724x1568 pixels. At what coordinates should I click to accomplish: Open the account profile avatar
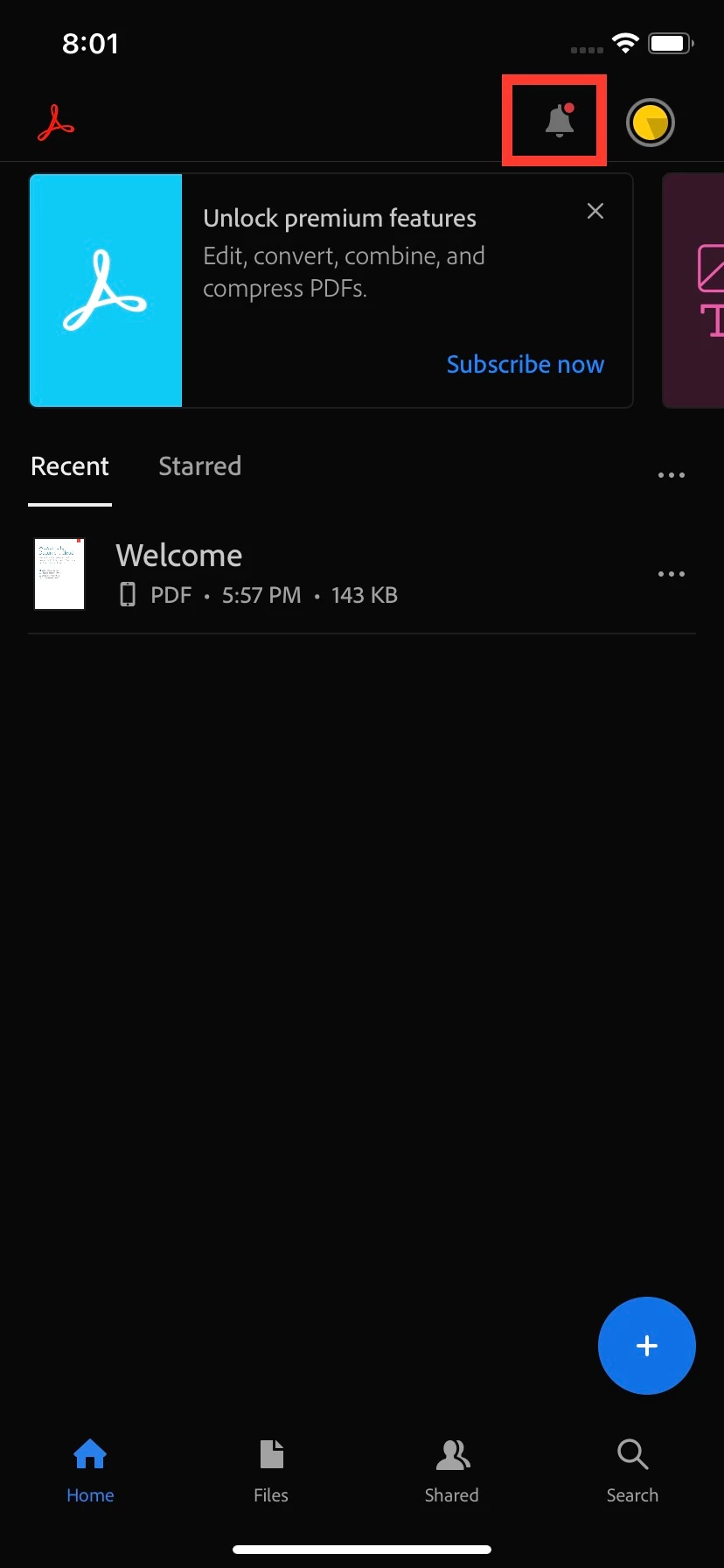650,122
